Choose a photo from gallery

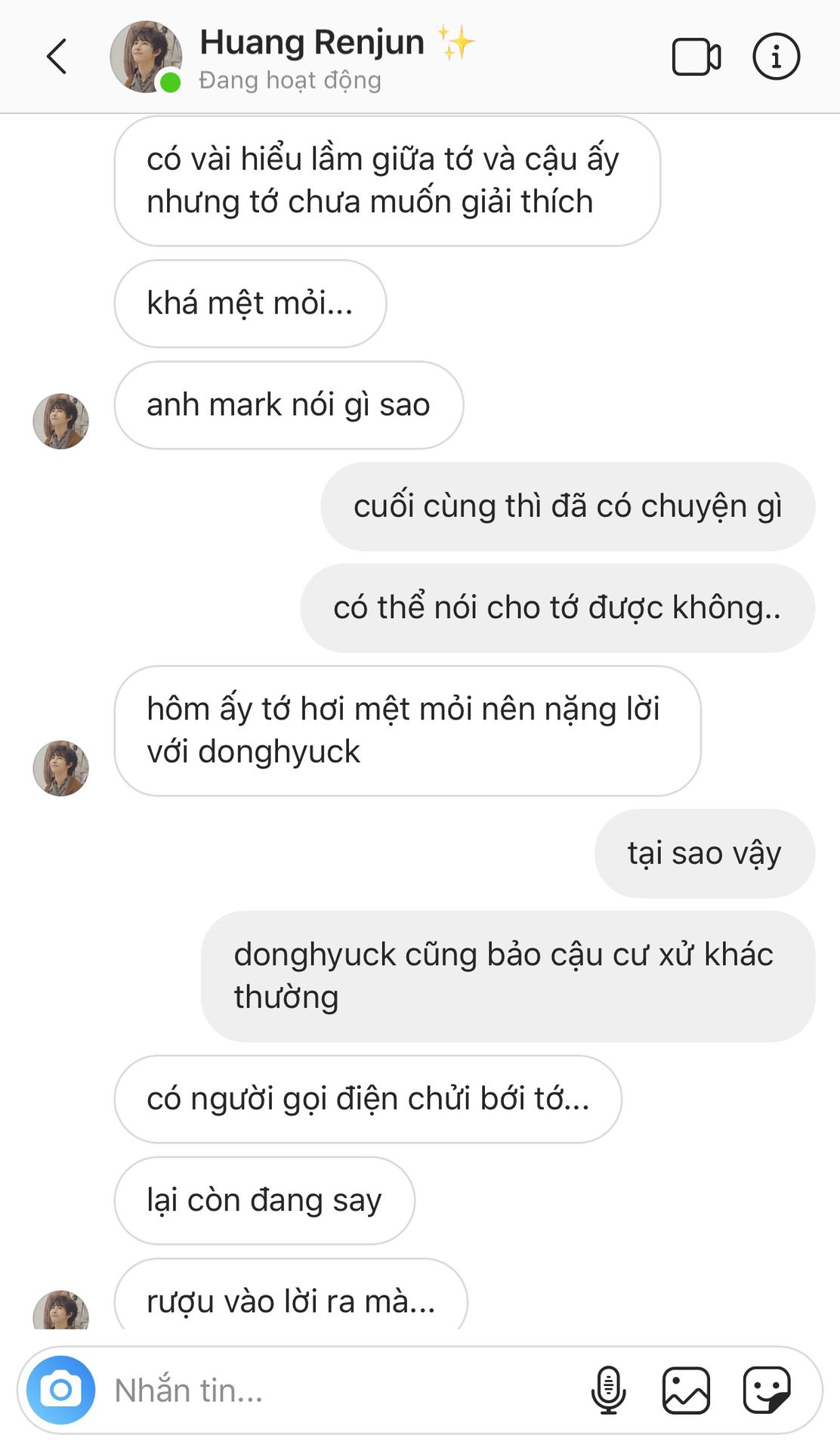point(686,1390)
